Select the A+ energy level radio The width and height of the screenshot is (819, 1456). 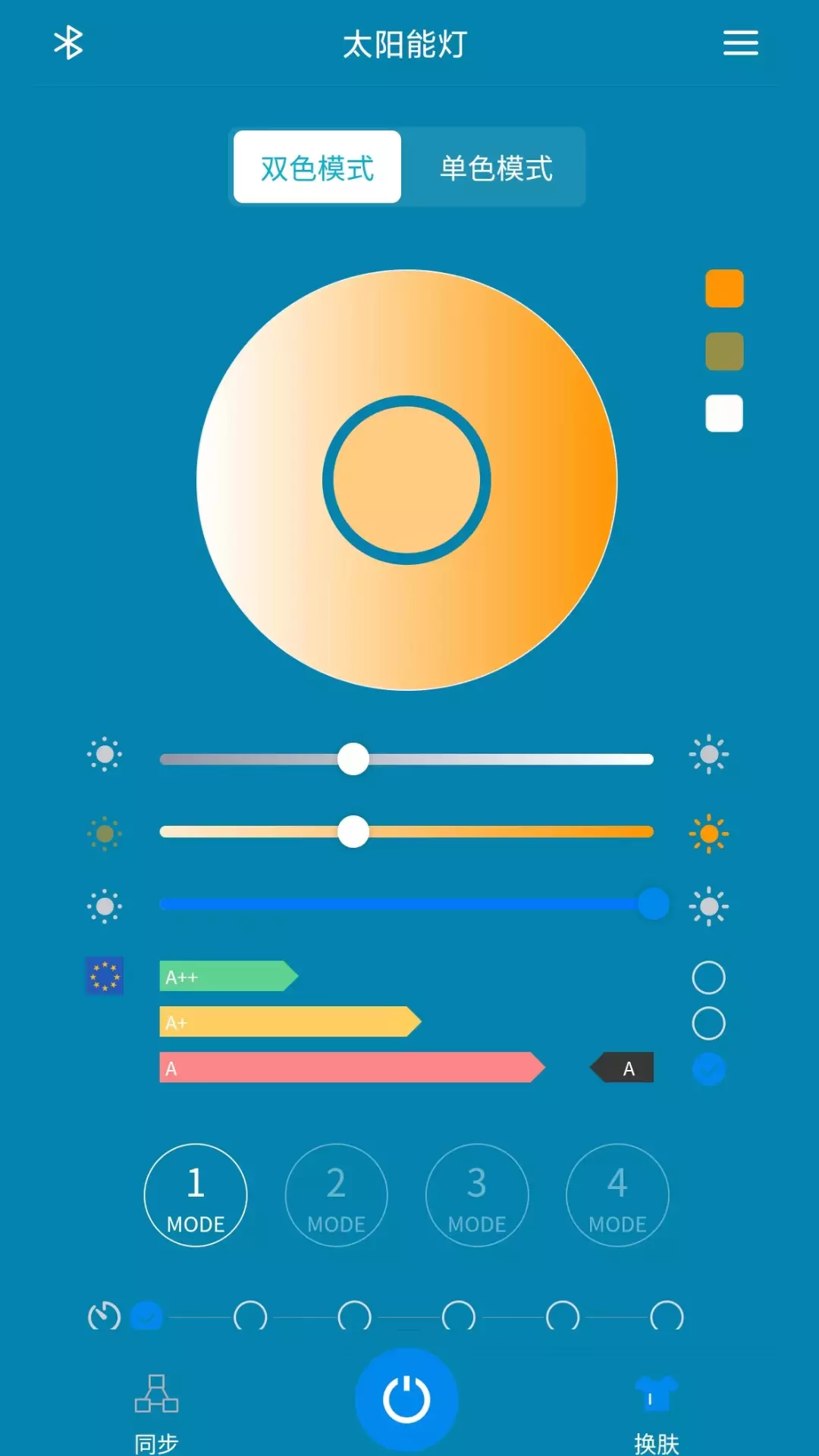pyautogui.click(x=708, y=1023)
